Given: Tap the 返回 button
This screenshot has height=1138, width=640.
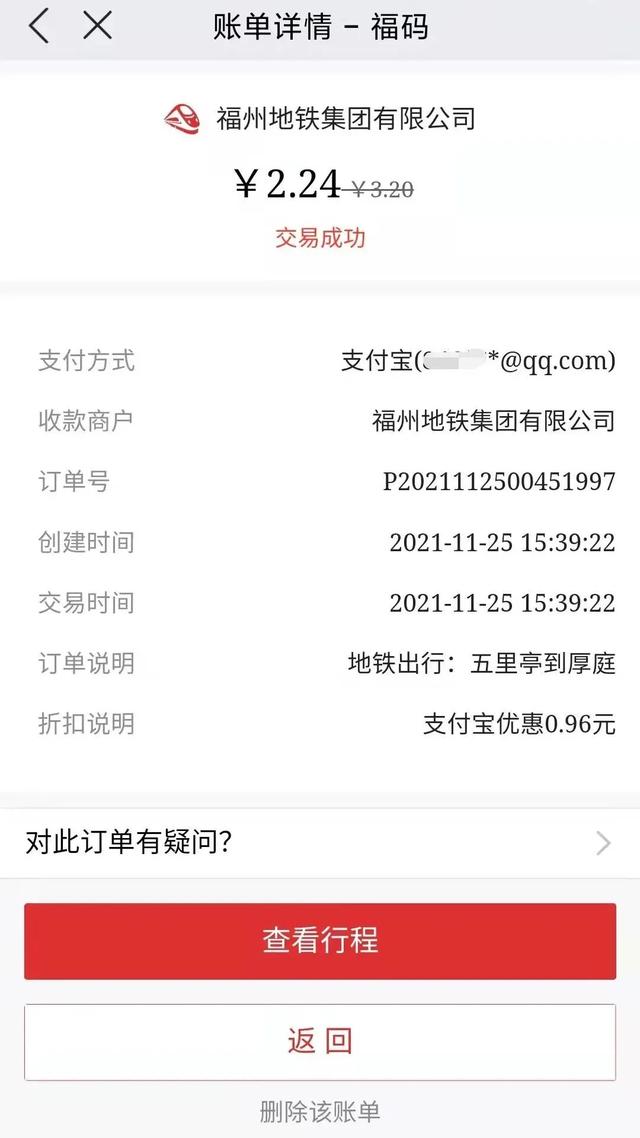Looking at the screenshot, I should (320, 1042).
